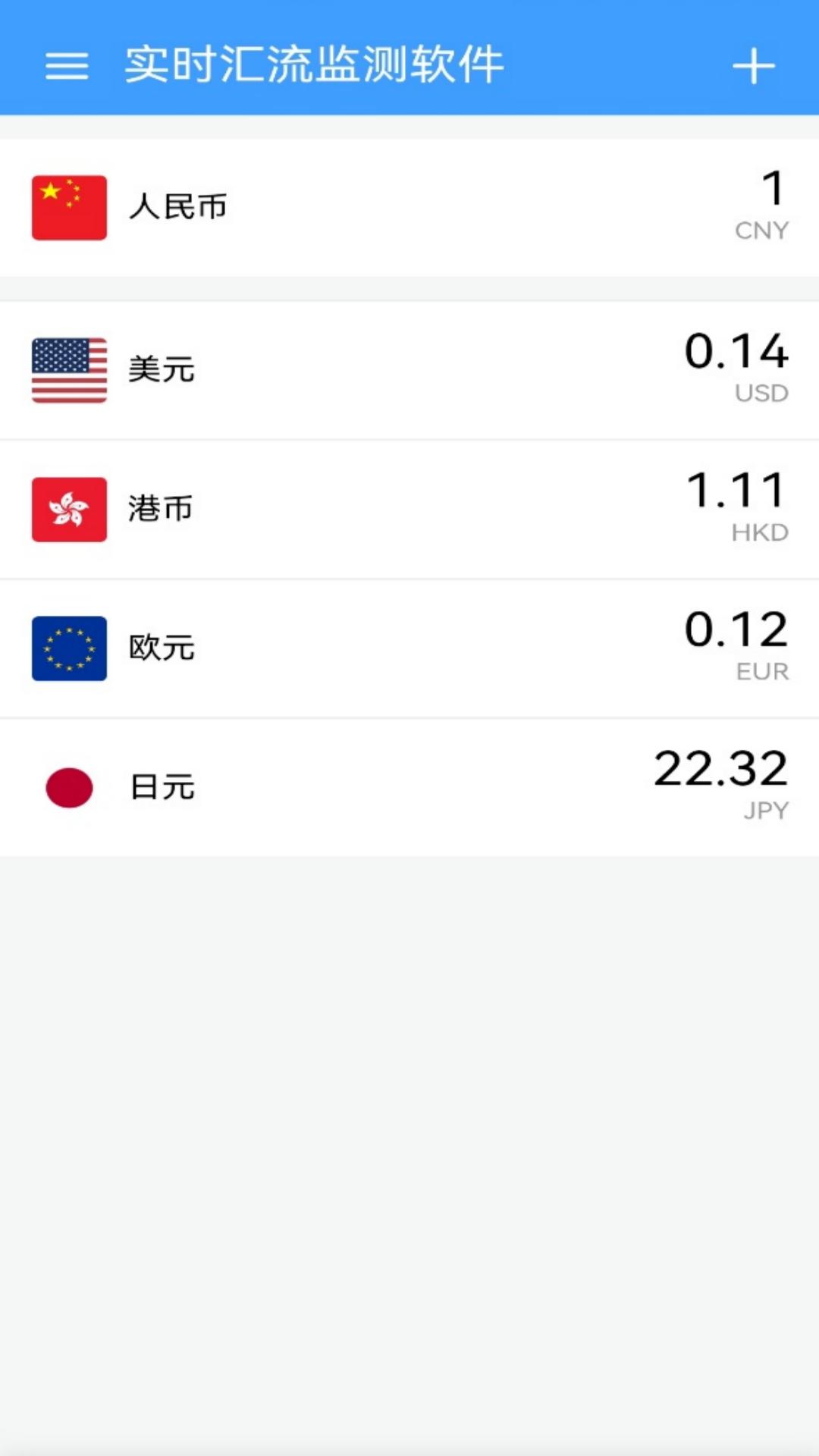Click the European Union flag icon
Screen dimensions: 819x1456
[x=68, y=648]
